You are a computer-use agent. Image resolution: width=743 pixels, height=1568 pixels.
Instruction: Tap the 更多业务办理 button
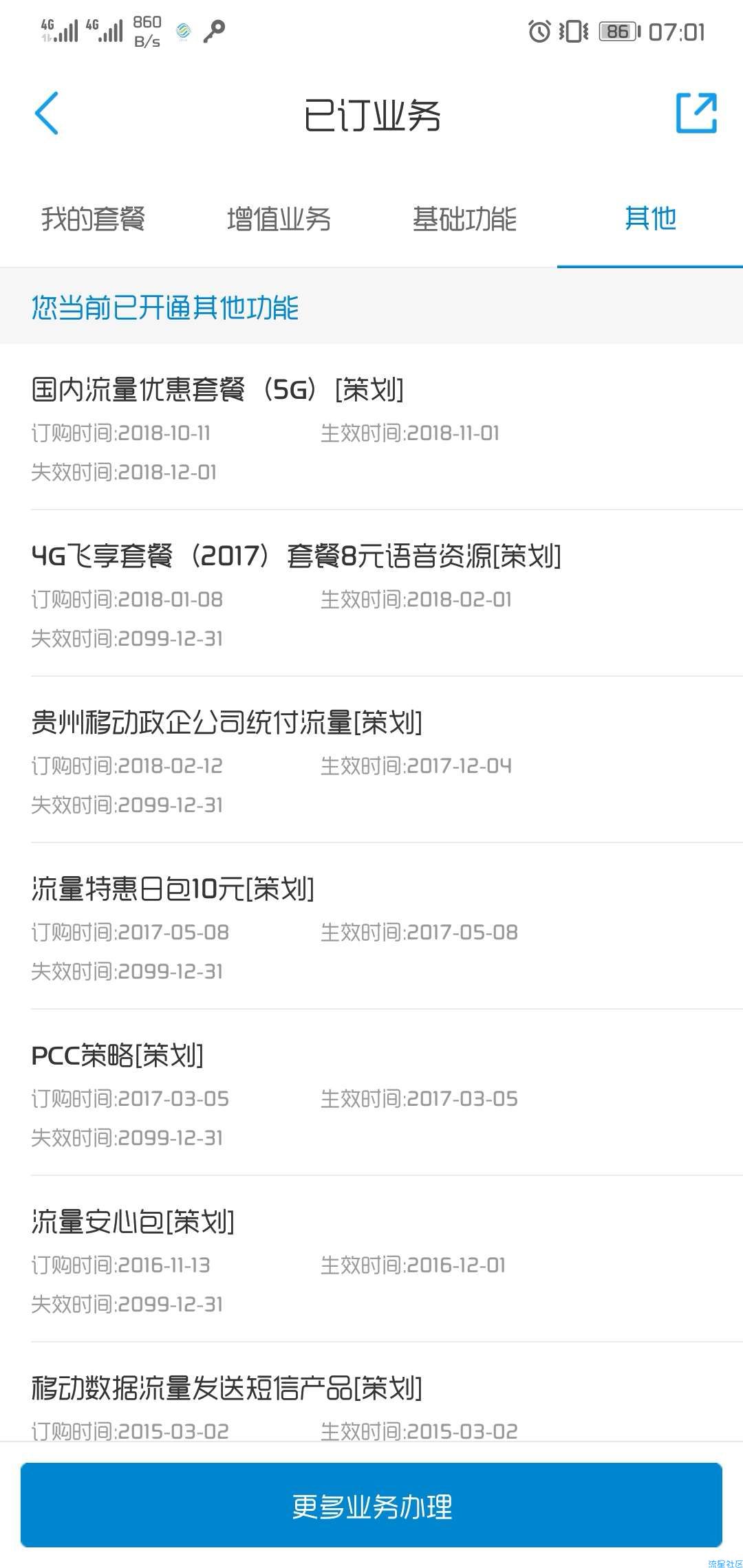[x=371, y=1505]
